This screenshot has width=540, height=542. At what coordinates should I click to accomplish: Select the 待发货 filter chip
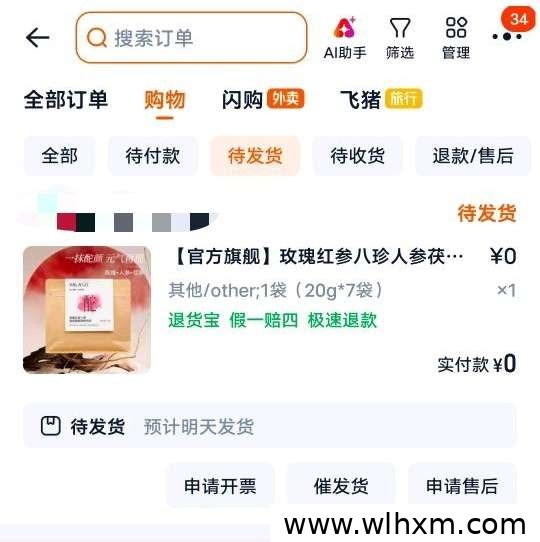(255, 156)
